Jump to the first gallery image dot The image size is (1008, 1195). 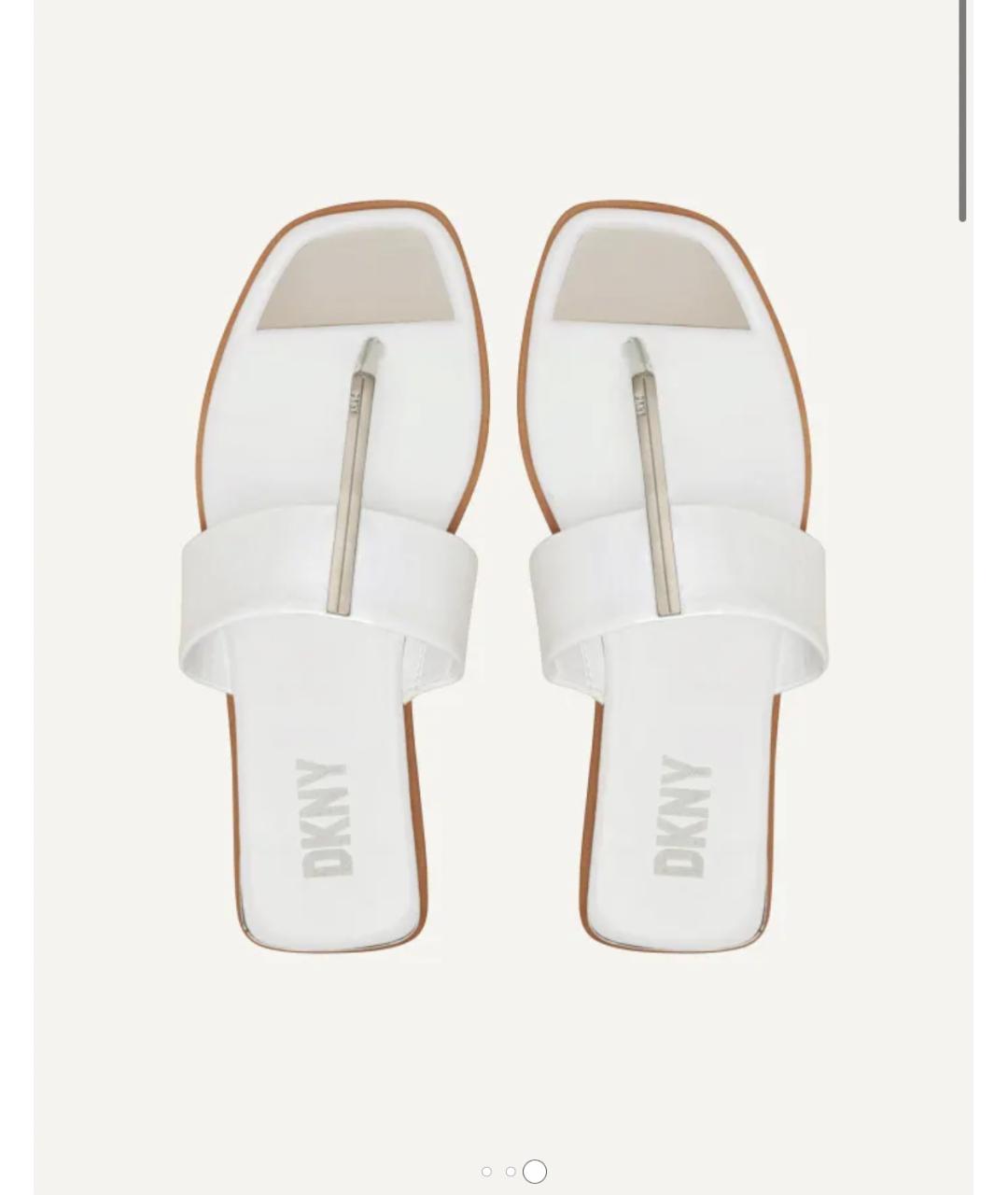click(486, 1172)
